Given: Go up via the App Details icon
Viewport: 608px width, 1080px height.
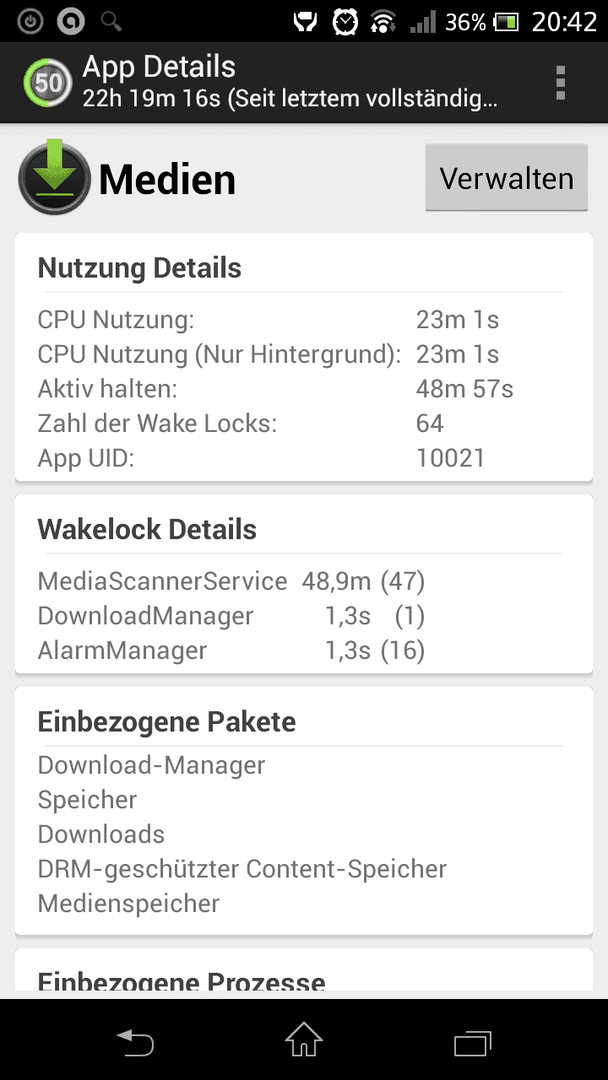Looking at the screenshot, I should [x=48, y=83].
